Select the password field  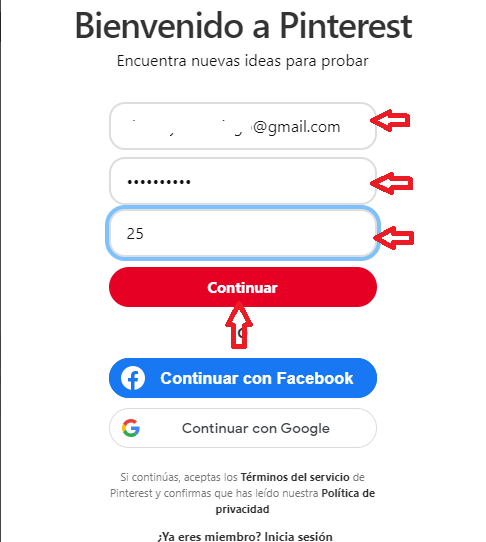pyautogui.click(x=243, y=181)
